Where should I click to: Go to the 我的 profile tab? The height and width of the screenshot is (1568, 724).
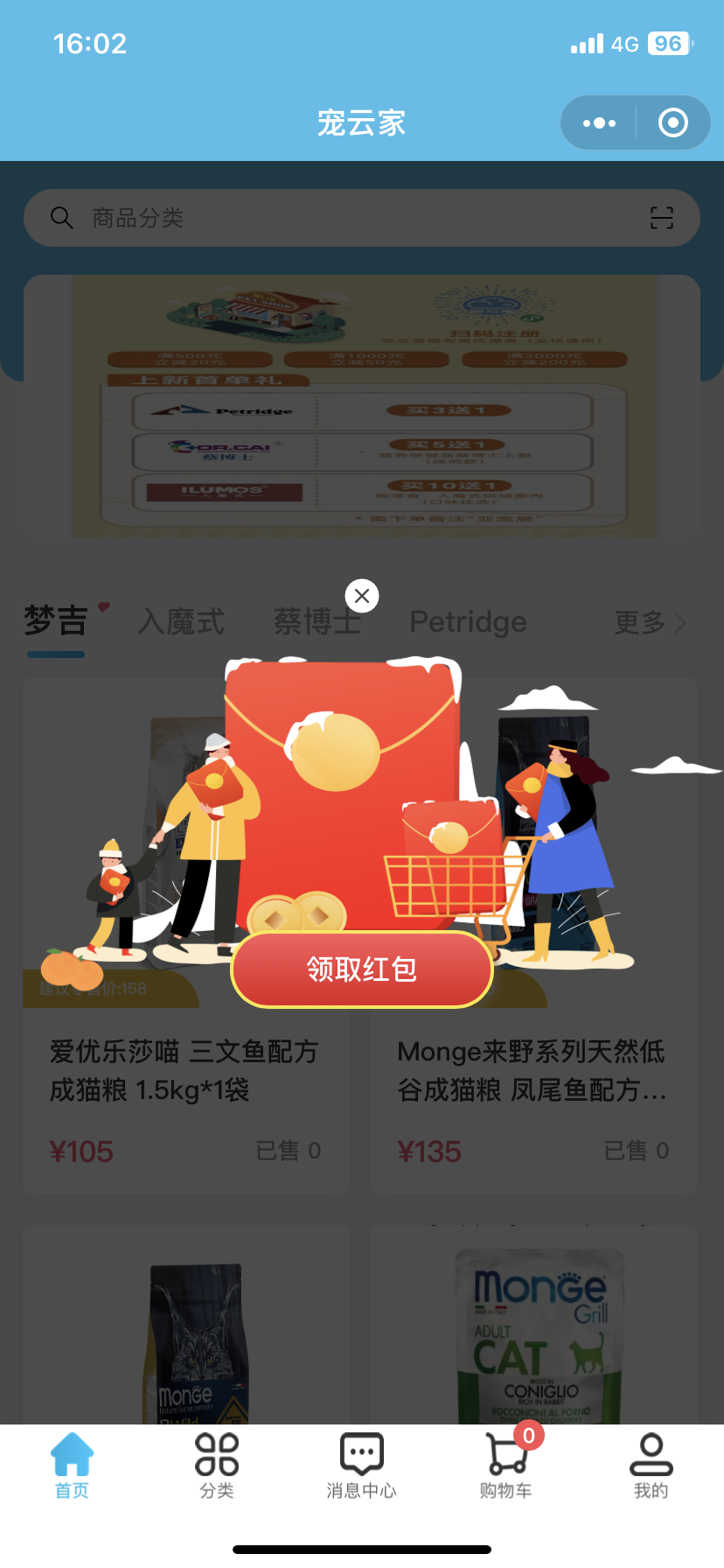(x=651, y=1466)
